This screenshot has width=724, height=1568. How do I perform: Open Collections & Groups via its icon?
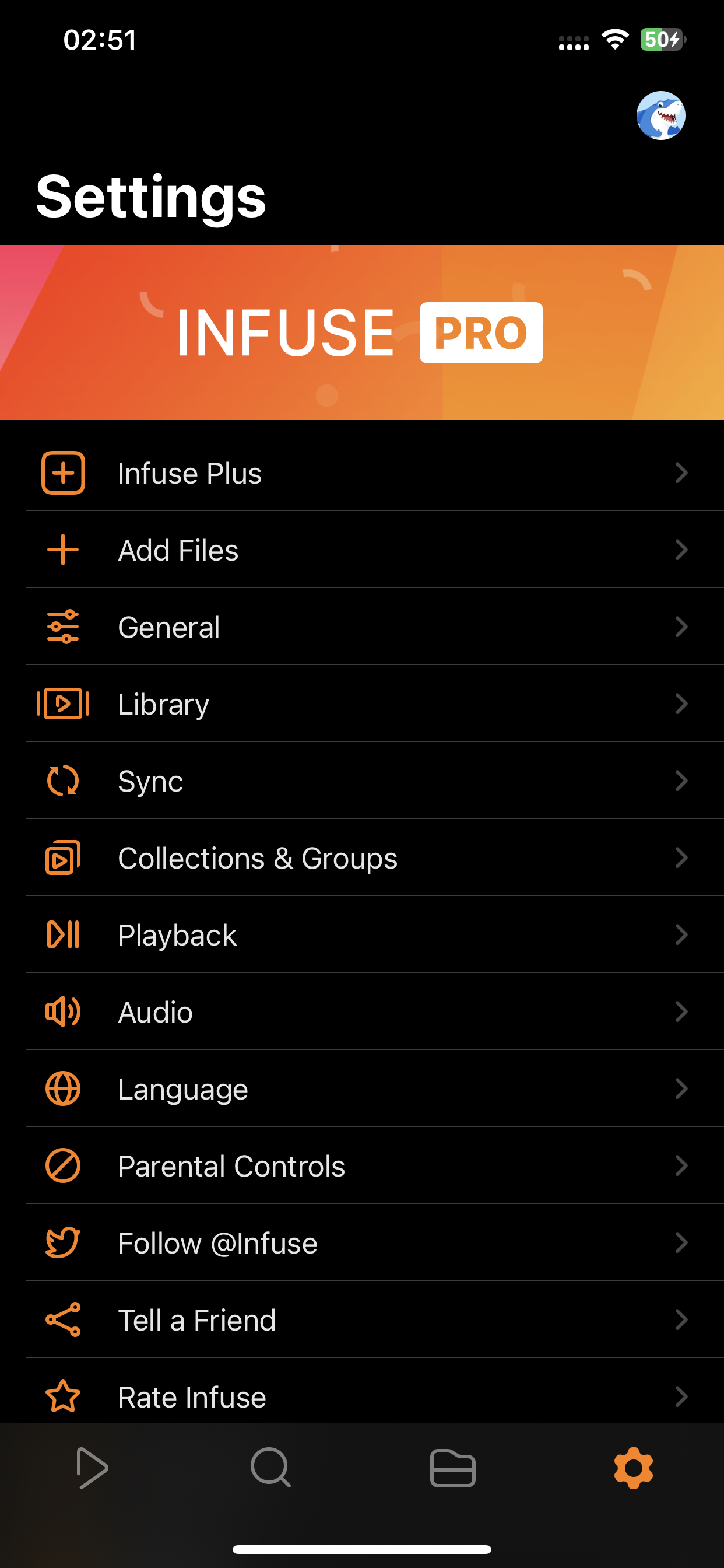(64, 858)
